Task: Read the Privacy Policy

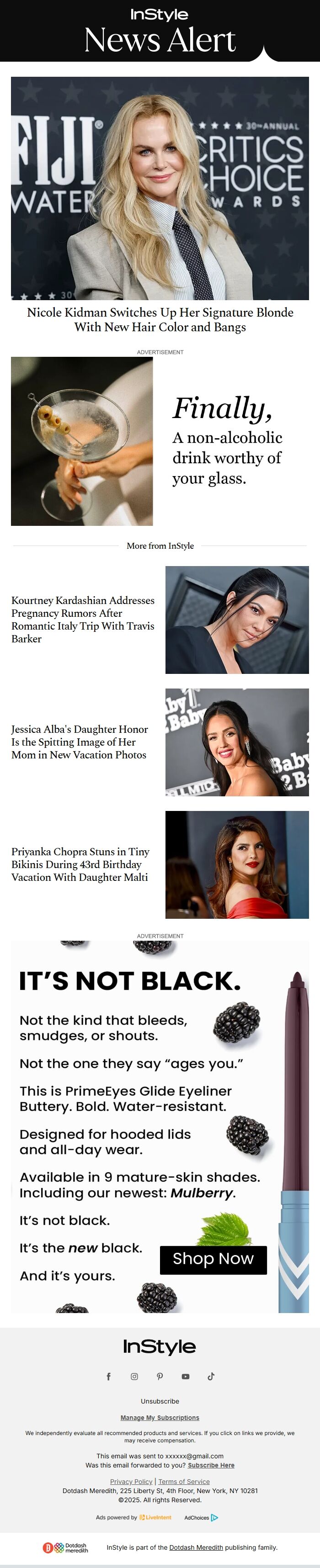Action: point(131,1482)
